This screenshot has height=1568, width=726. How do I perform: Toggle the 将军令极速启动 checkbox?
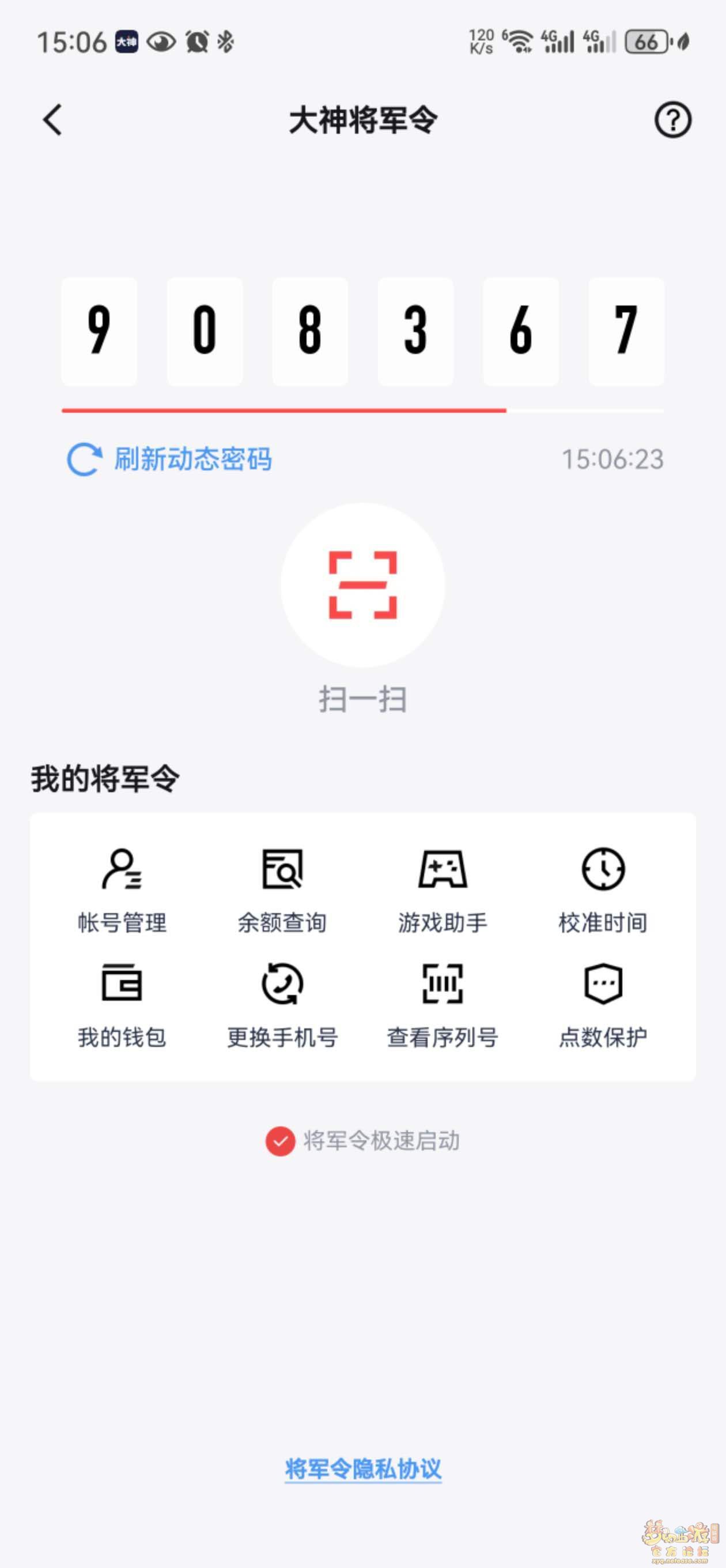[281, 1141]
